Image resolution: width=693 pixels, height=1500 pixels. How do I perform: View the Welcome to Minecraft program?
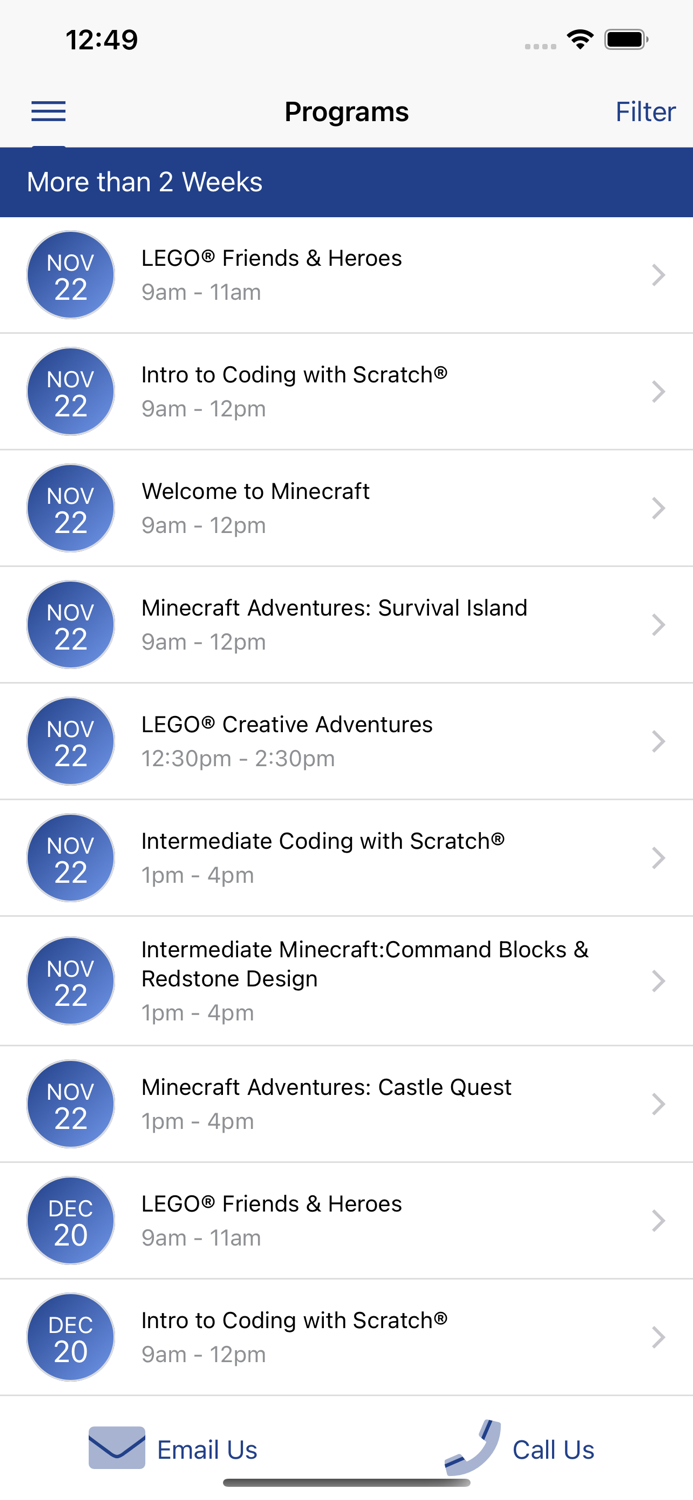(346, 508)
